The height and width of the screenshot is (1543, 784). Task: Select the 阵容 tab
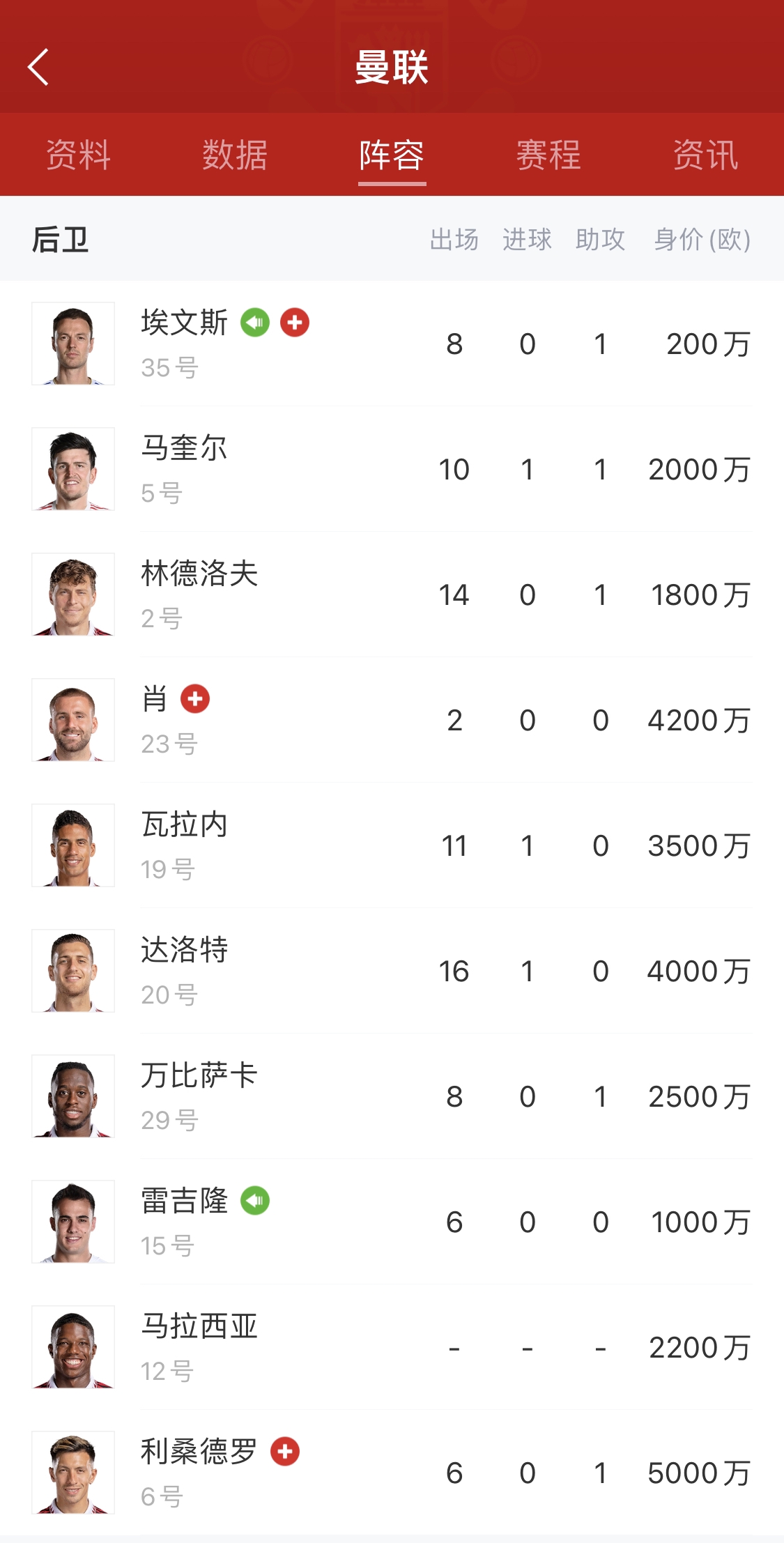coord(392,155)
